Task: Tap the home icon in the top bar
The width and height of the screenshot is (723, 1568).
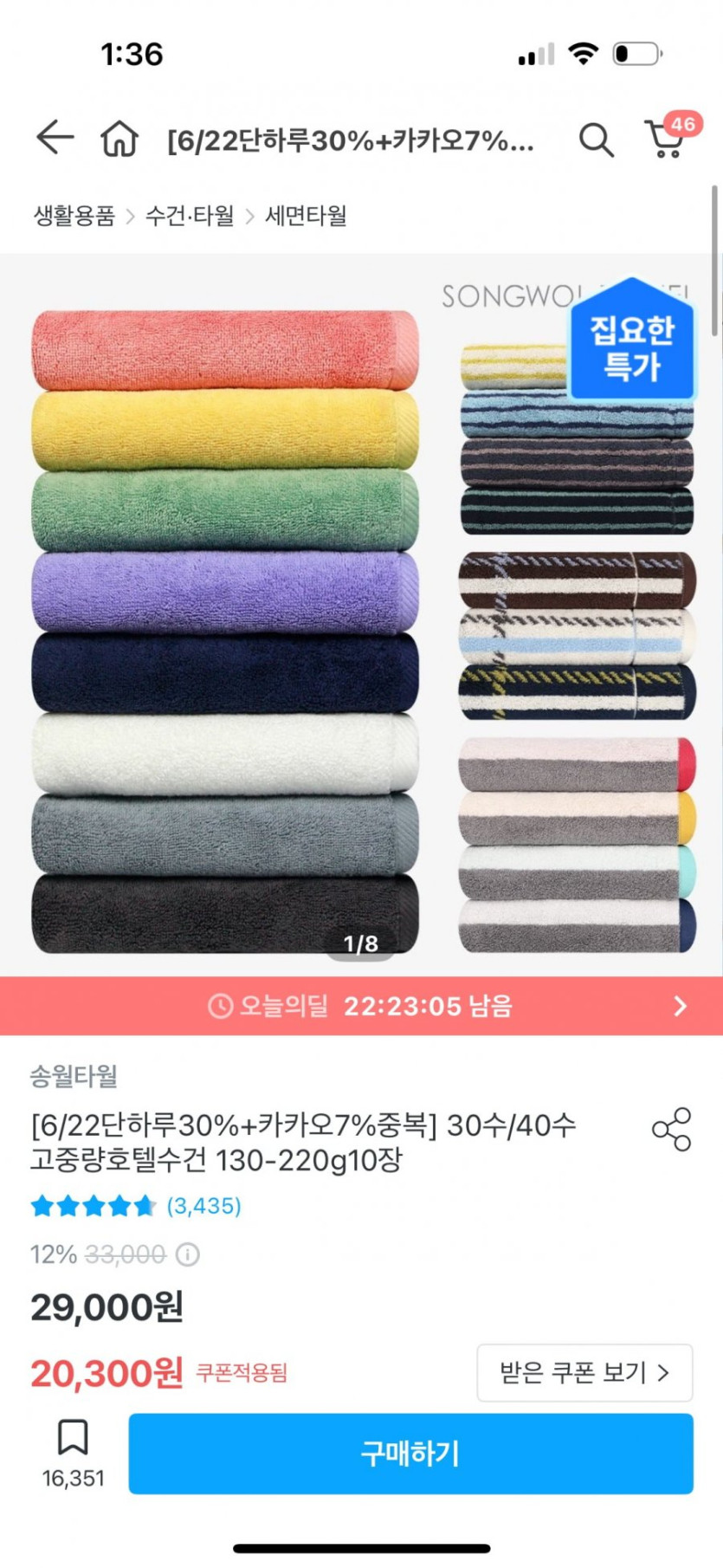Action: pyautogui.click(x=120, y=139)
